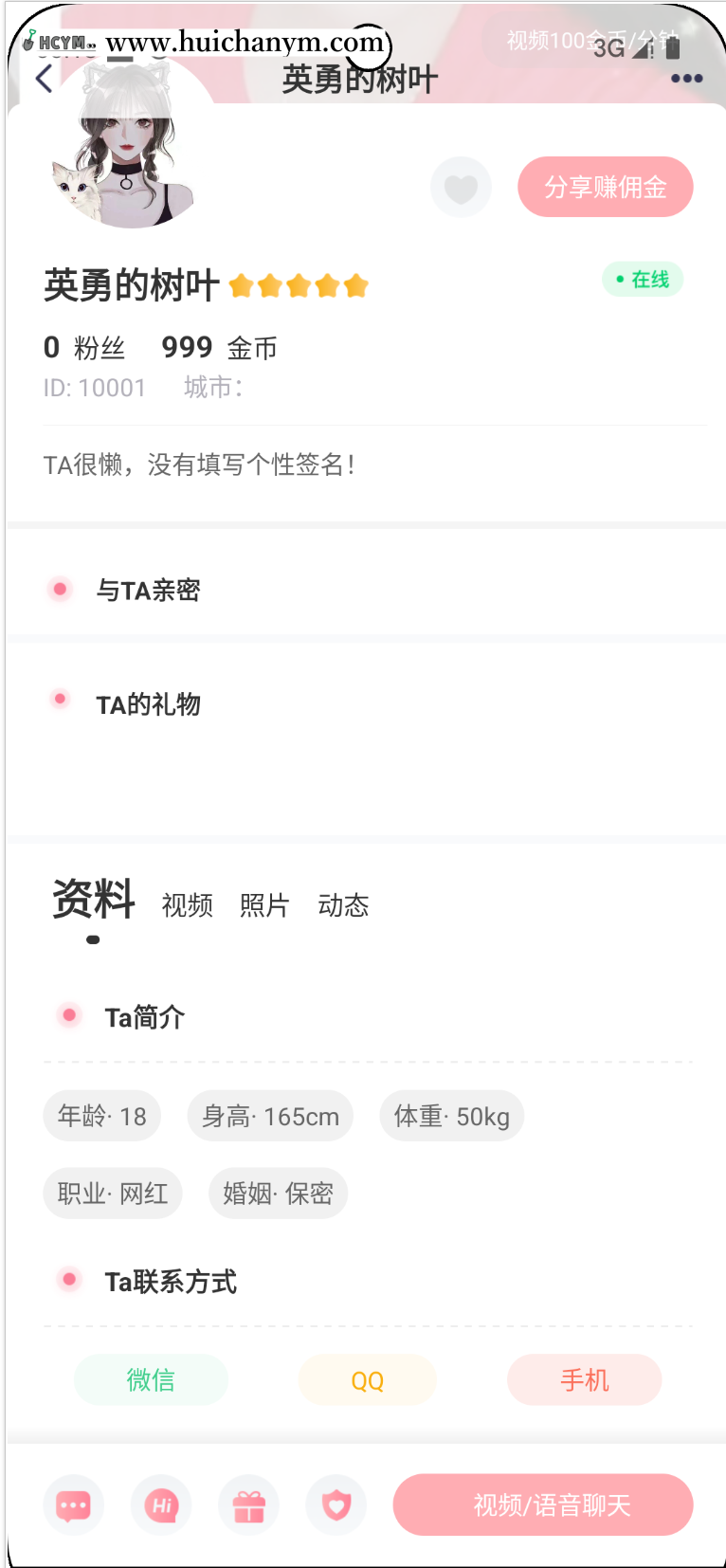Open the chat message icon at bottom
The width and height of the screenshot is (726, 1568).
(73, 1504)
